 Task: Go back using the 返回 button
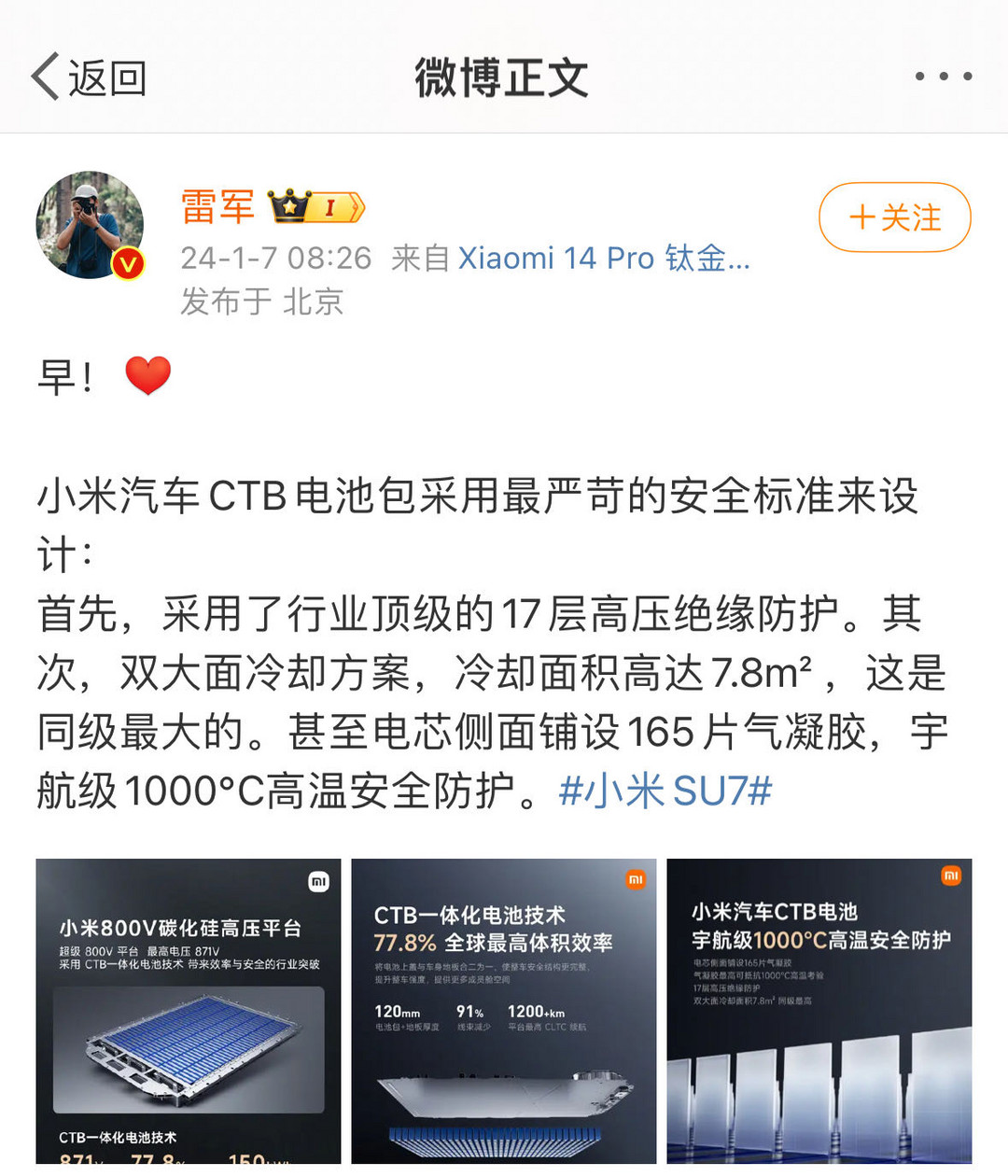pyautogui.click(x=90, y=77)
